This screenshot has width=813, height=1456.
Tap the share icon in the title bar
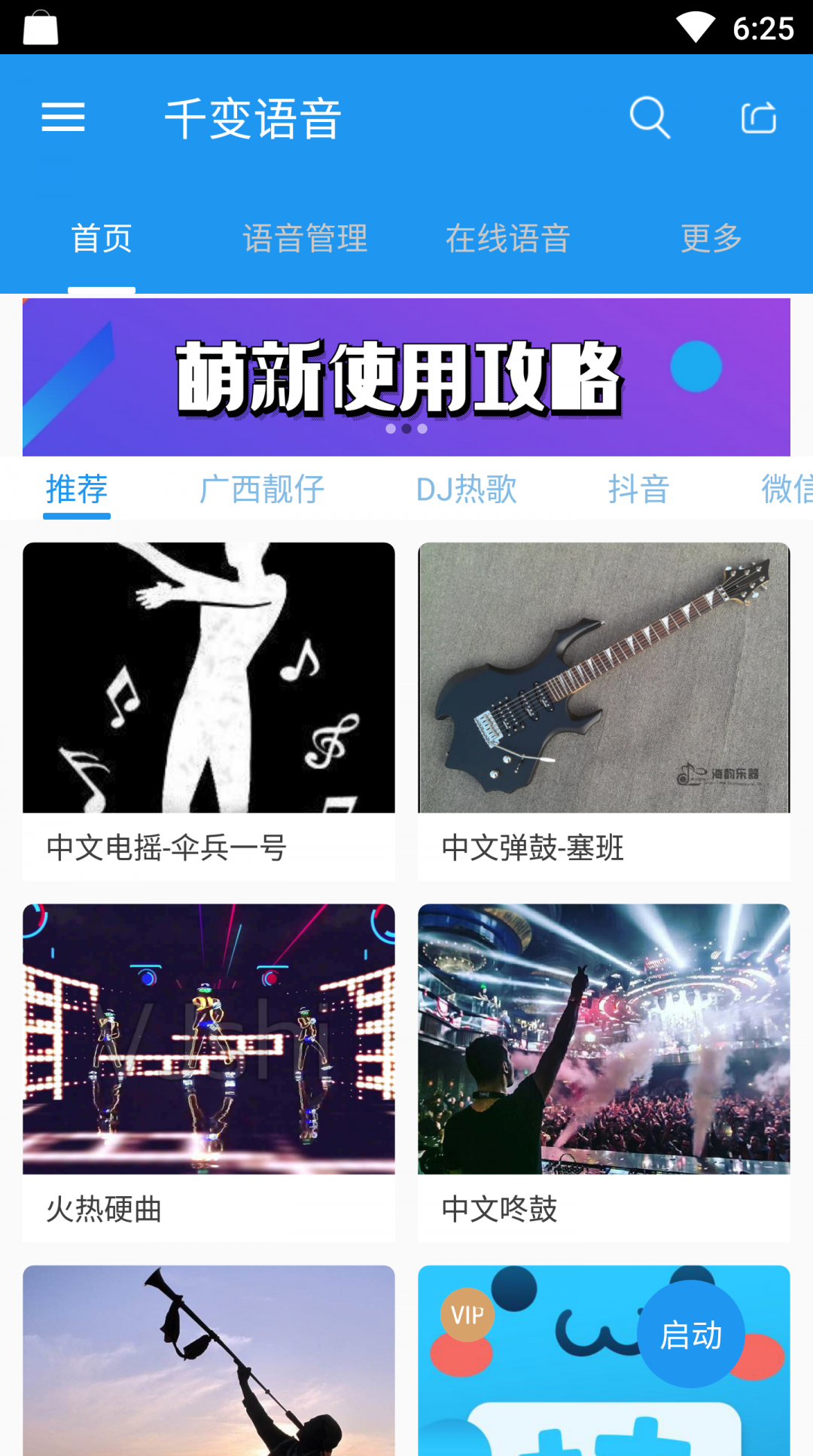tap(760, 117)
